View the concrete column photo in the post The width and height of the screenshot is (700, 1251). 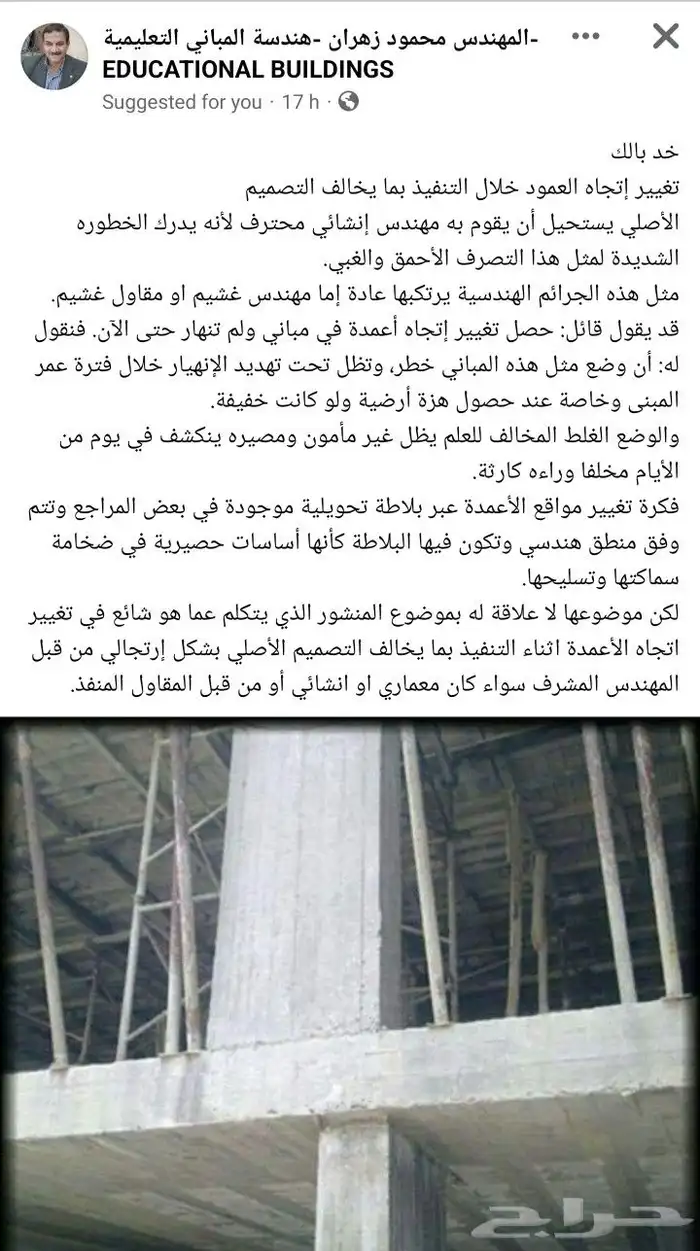point(350,980)
